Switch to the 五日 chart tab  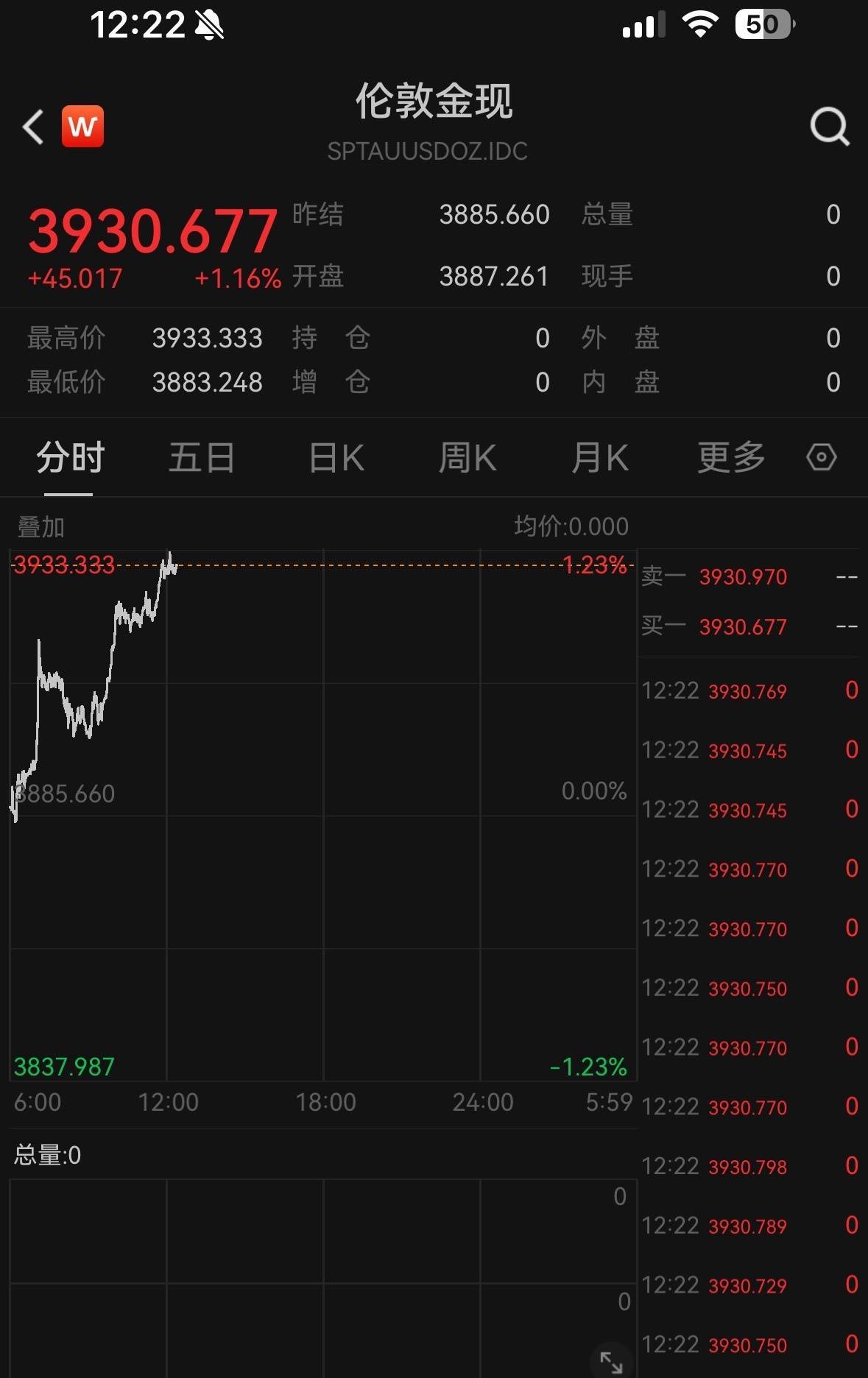point(202,458)
